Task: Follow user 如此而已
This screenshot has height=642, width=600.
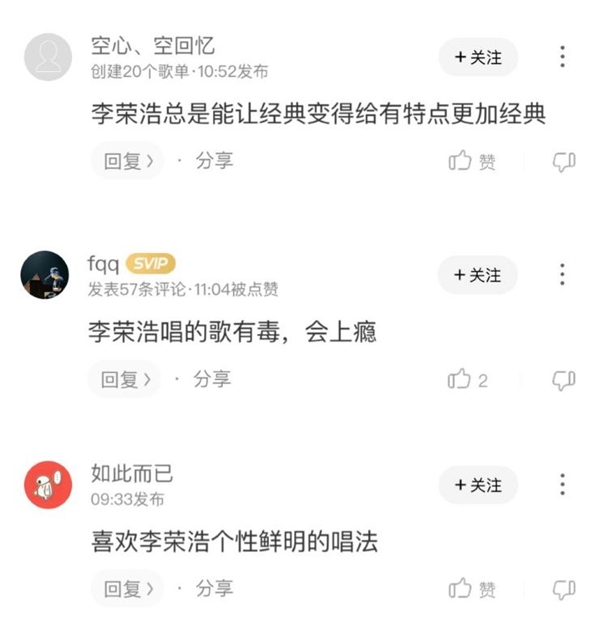Action: click(x=478, y=485)
